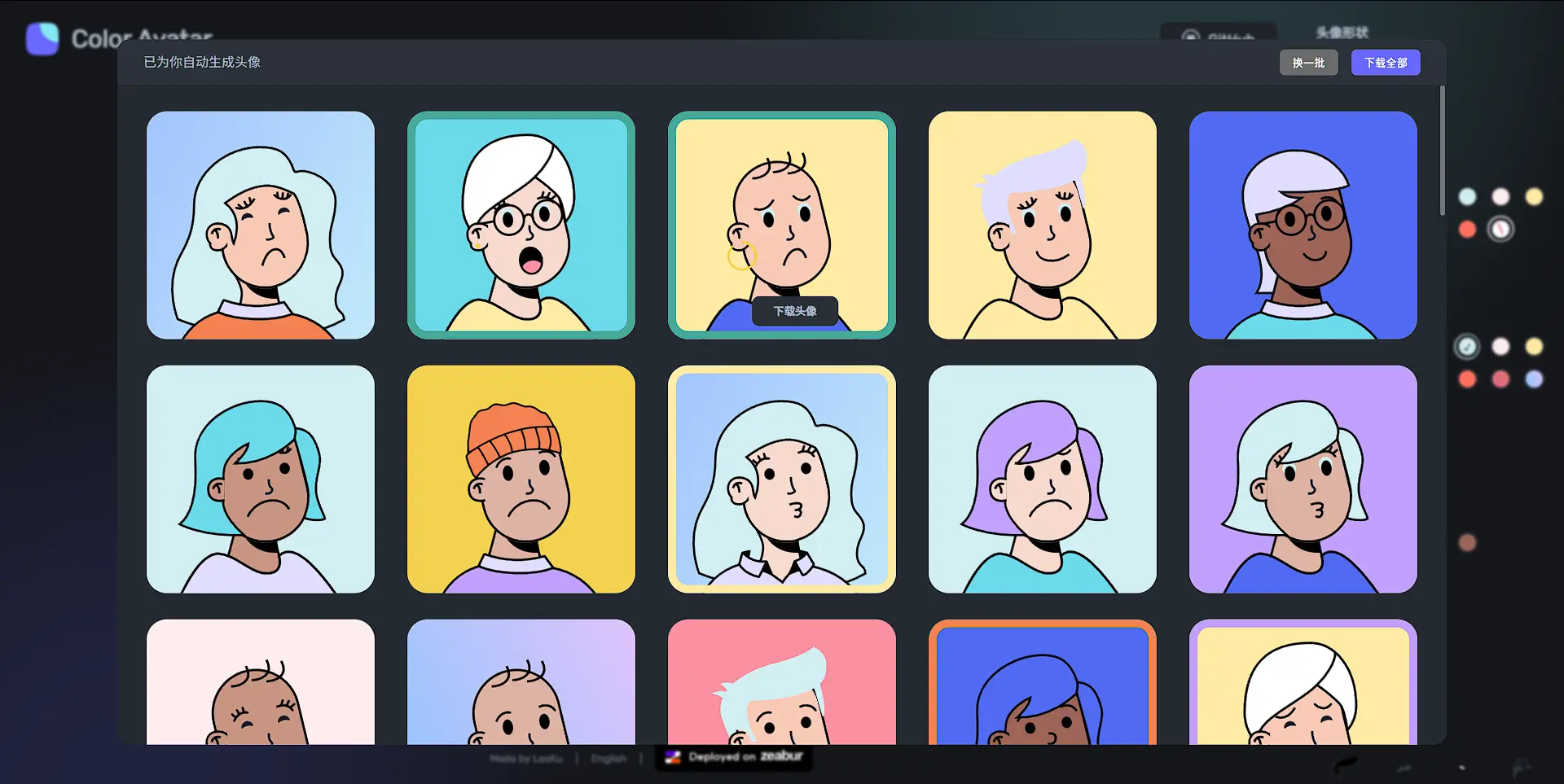Choose the purple-haired frowning avatar

tap(1043, 480)
